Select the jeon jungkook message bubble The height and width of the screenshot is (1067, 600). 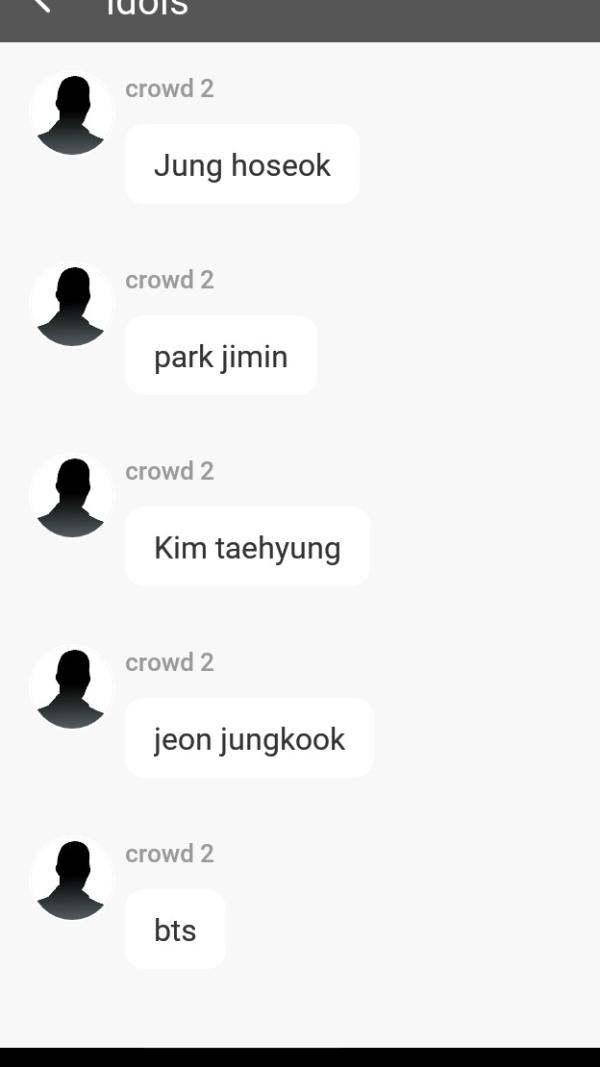(x=249, y=738)
